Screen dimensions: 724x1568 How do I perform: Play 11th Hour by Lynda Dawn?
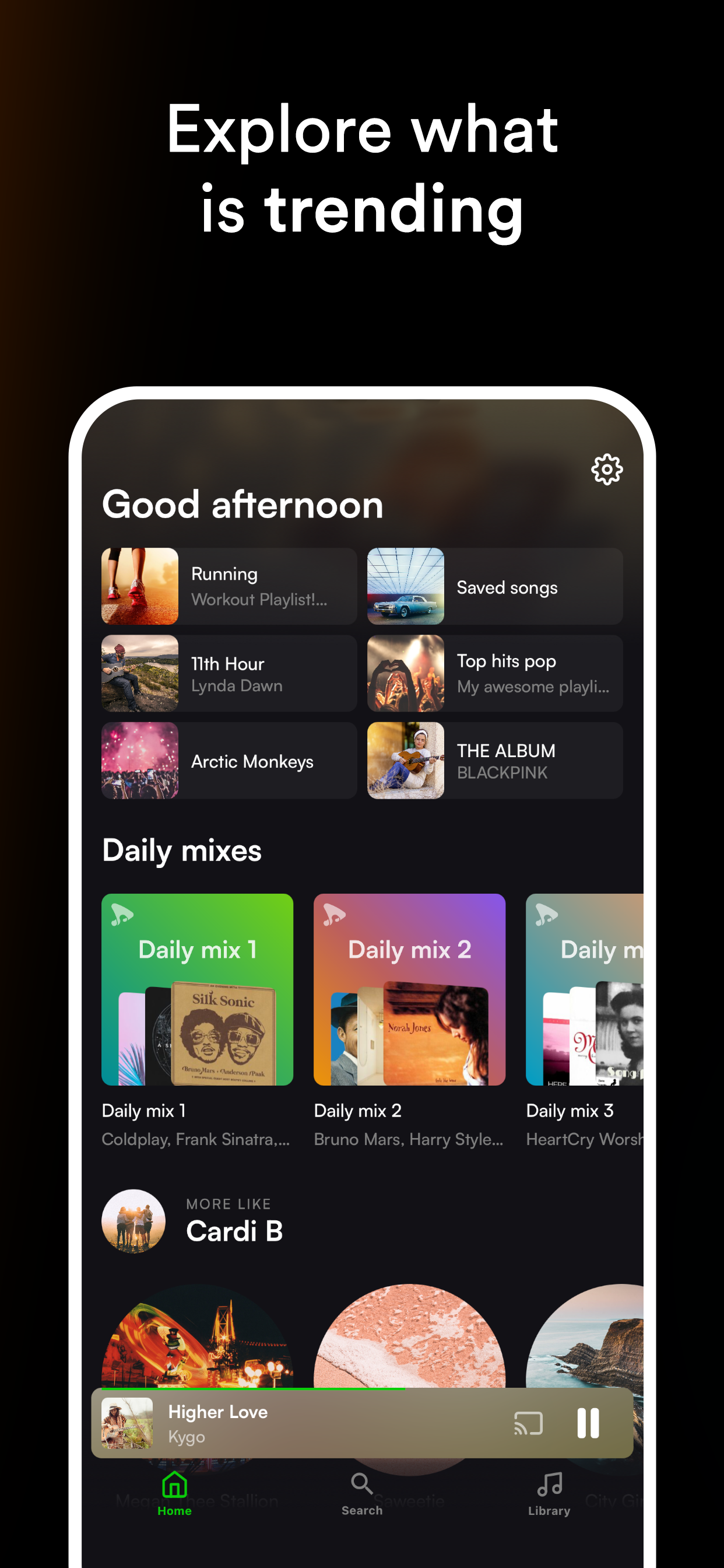click(227, 673)
